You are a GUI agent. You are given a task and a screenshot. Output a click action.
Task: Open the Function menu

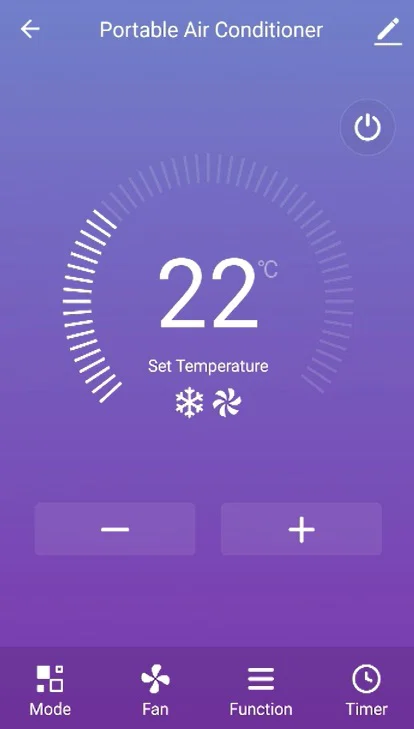(x=261, y=690)
